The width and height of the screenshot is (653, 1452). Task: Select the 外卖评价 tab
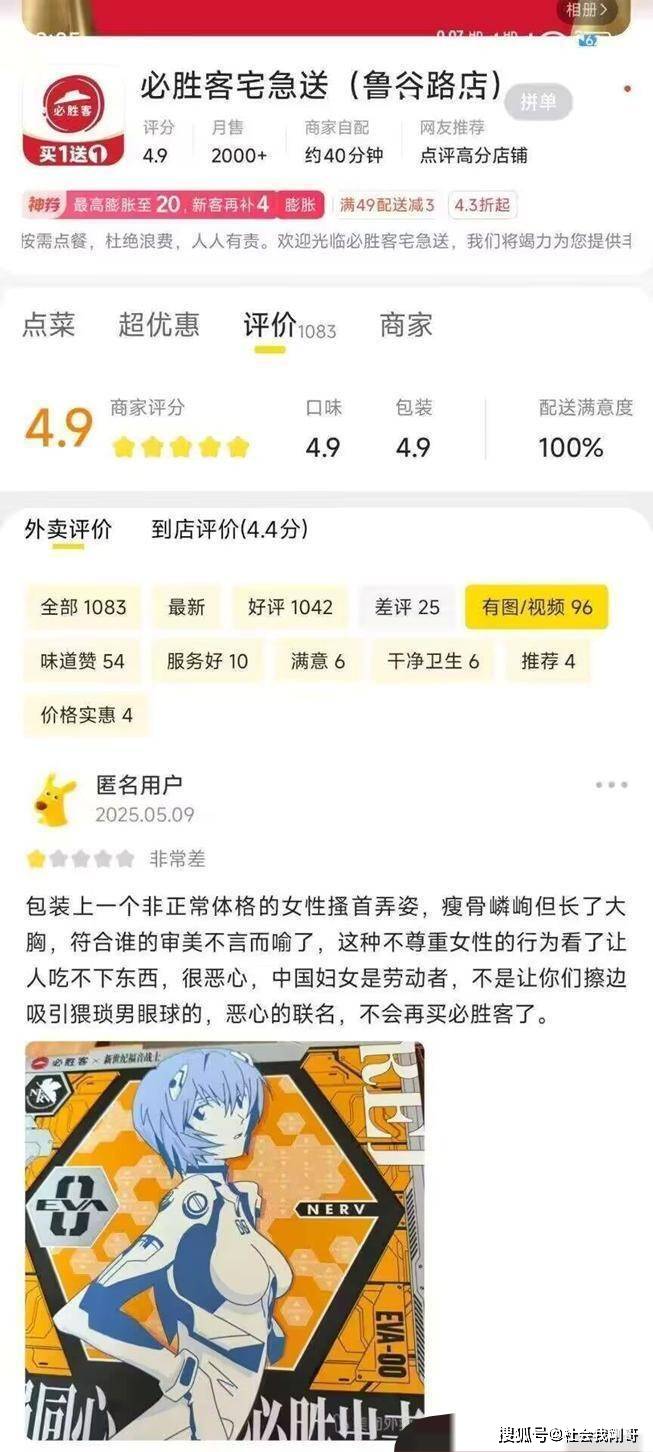click(x=68, y=529)
